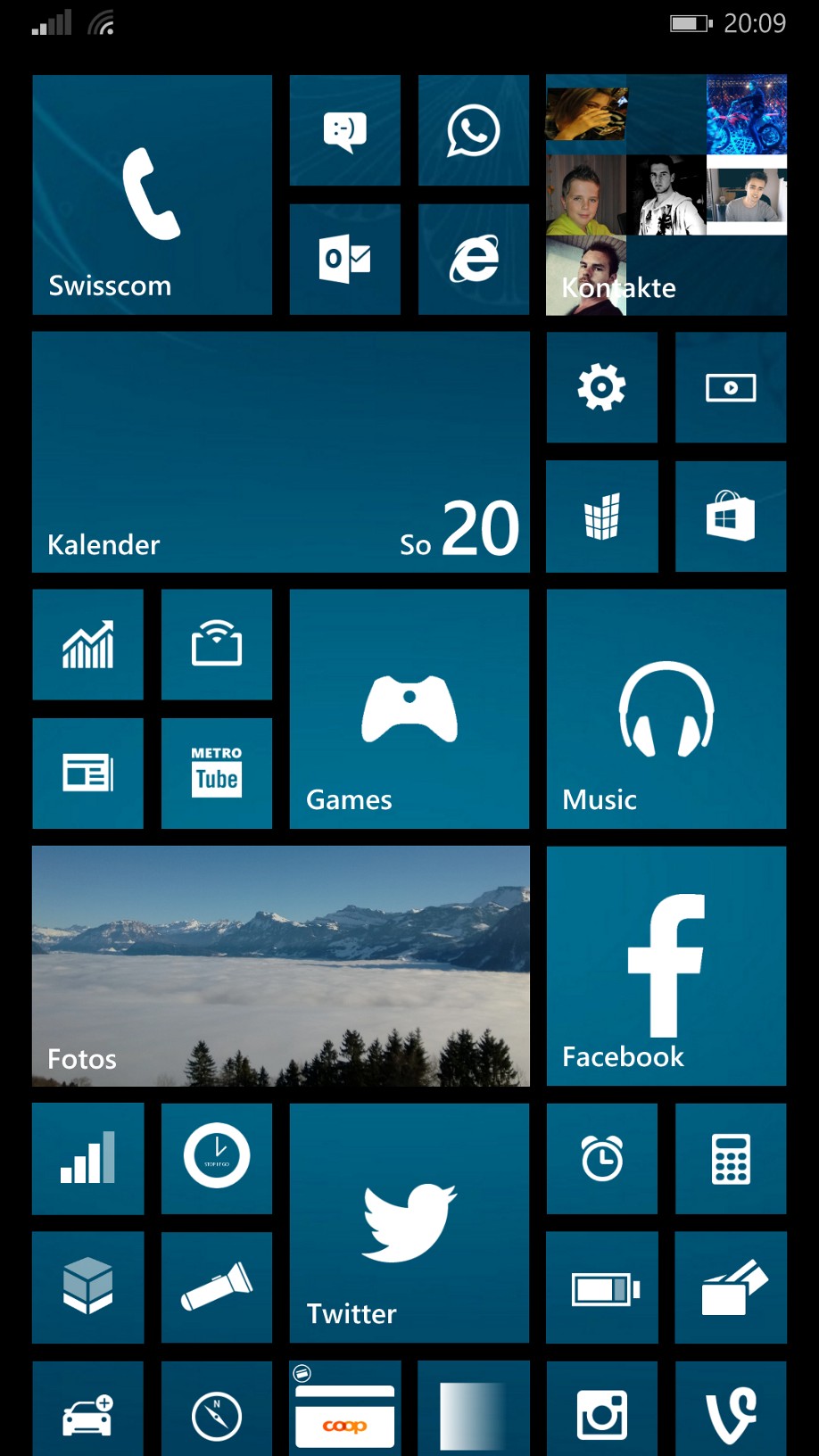819x1456 pixels.
Task: Launch MetroTube
Action: click(x=216, y=773)
